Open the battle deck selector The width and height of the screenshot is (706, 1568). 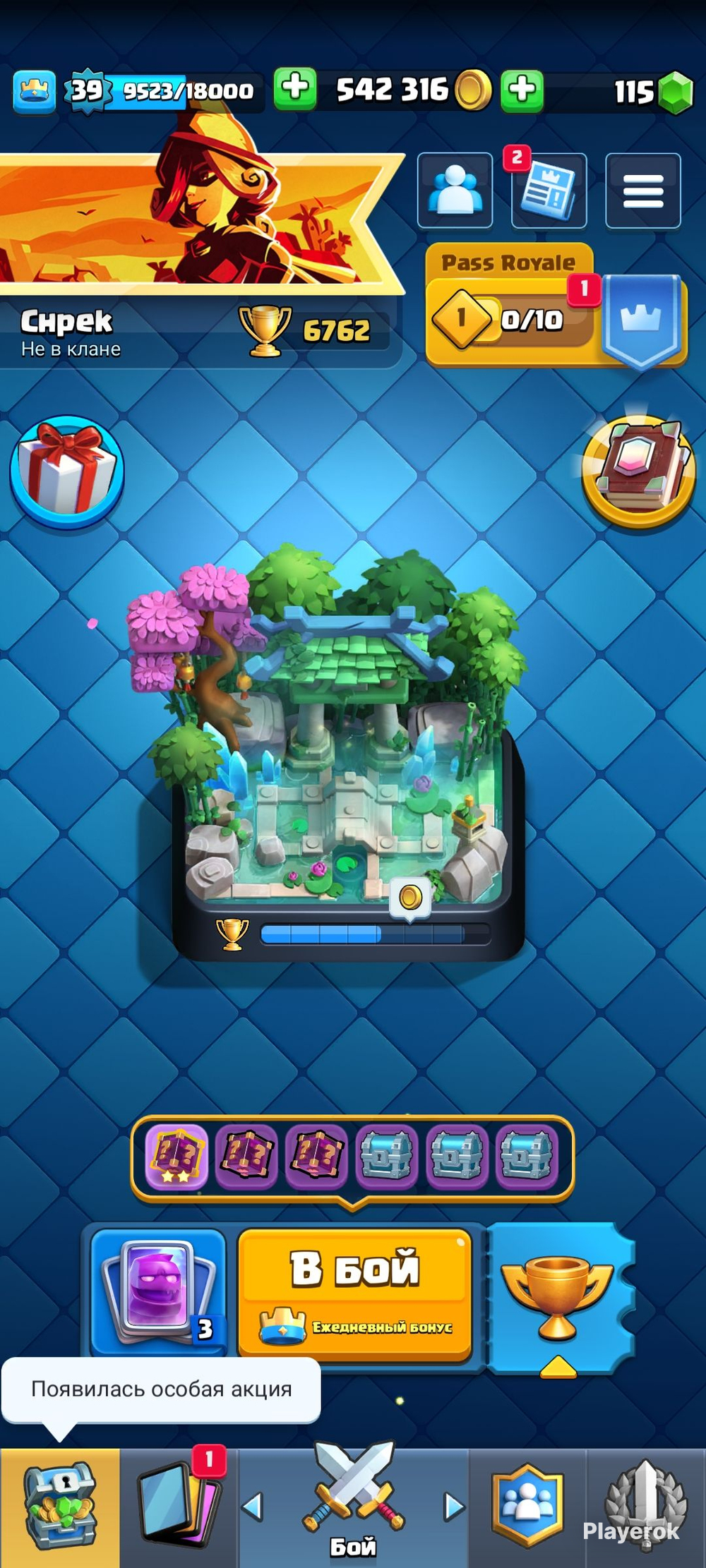point(158,1293)
